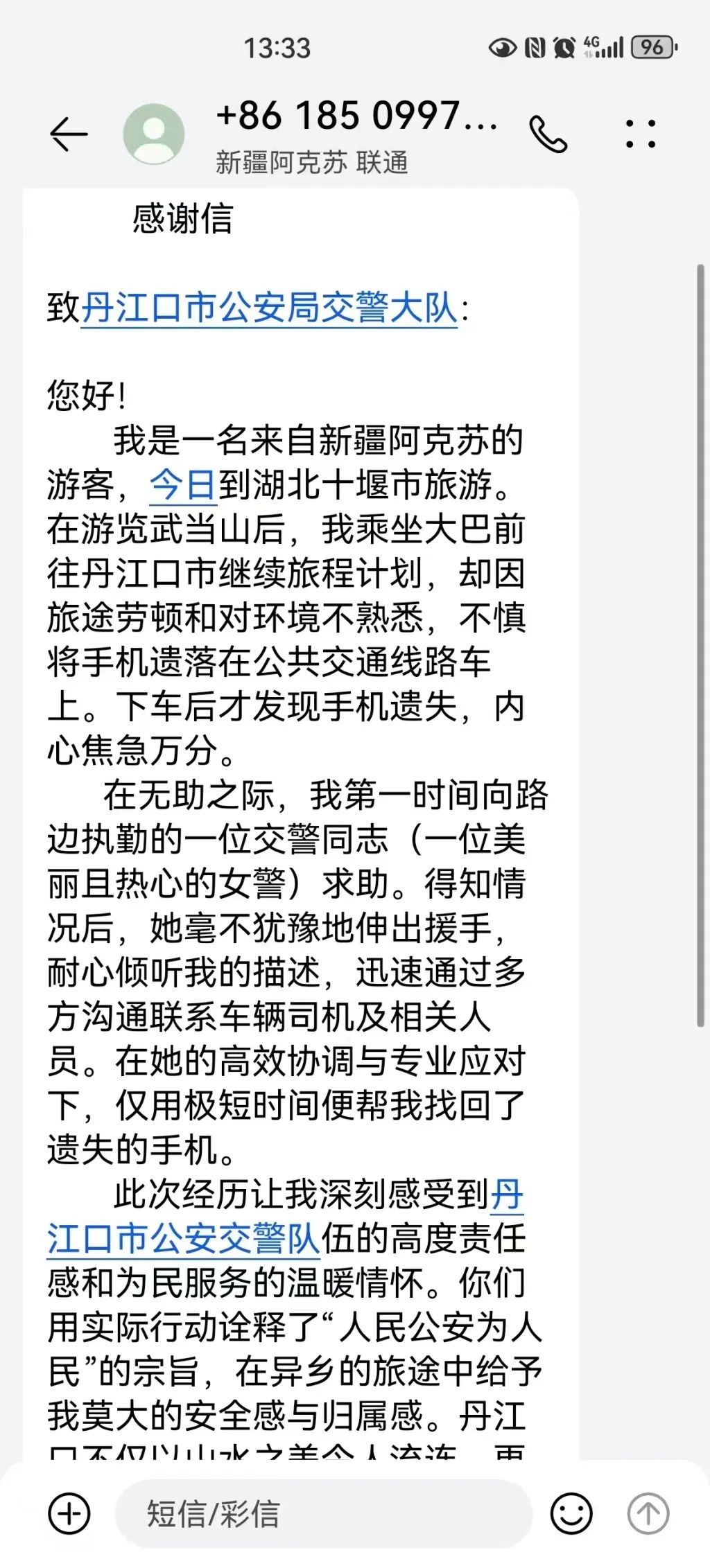Open the more options menu

[x=640, y=134]
